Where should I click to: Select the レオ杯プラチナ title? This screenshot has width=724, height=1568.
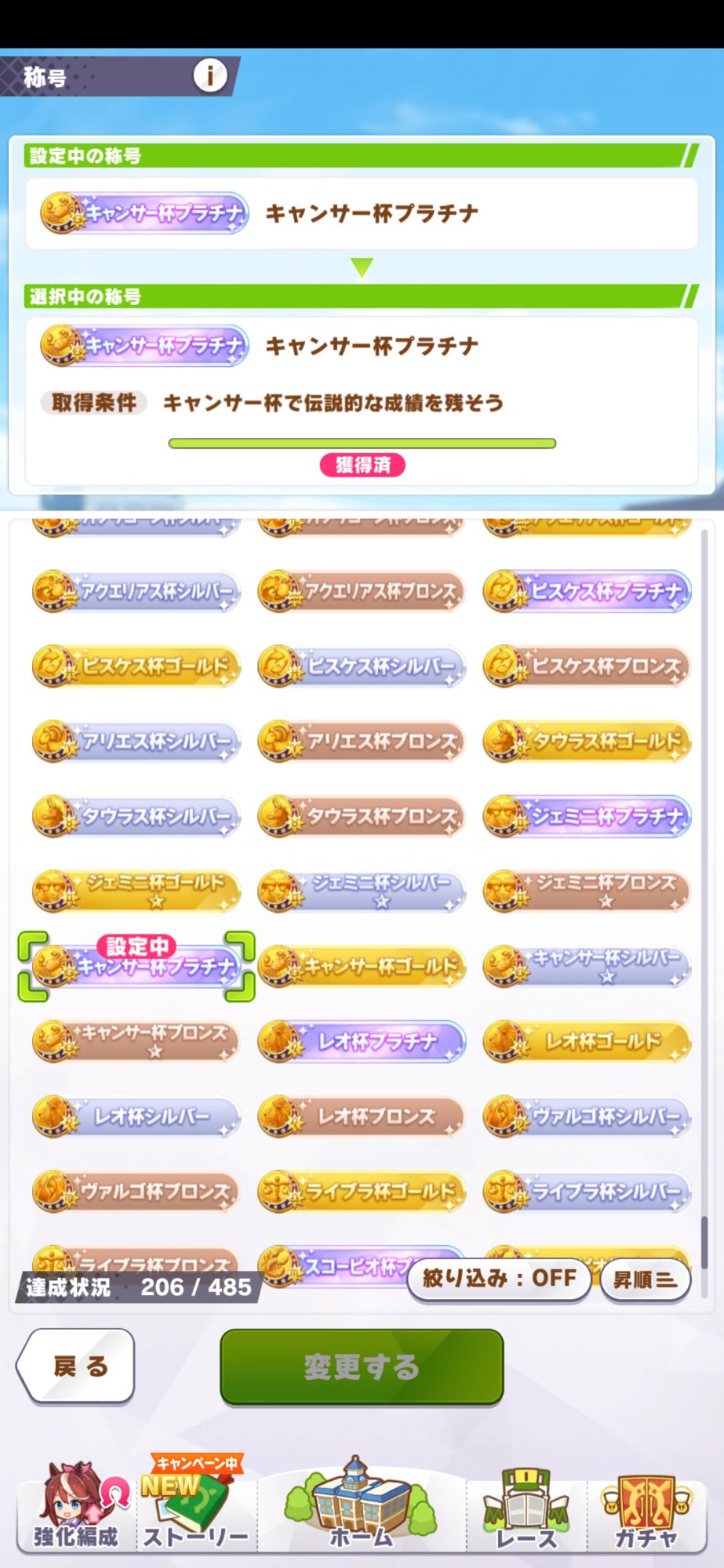coord(362,1042)
